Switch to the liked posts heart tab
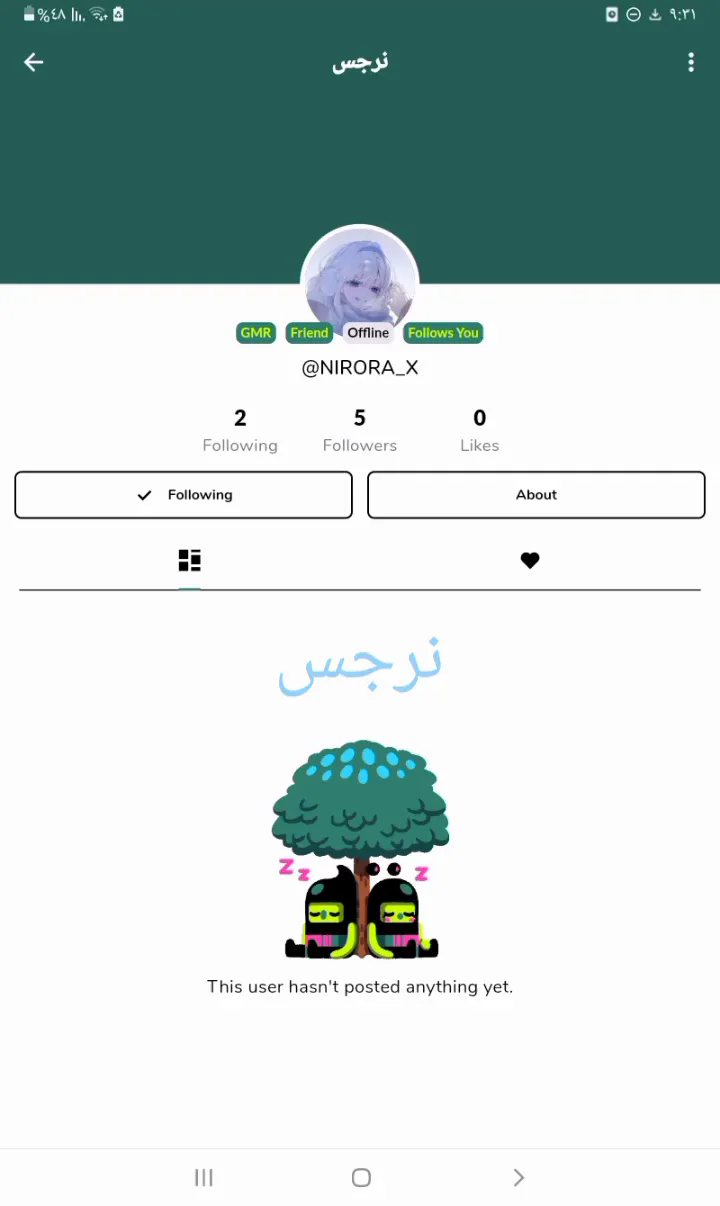The width and height of the screenshot is (720, 1206). pyautogui.click(x=530, y=561)
